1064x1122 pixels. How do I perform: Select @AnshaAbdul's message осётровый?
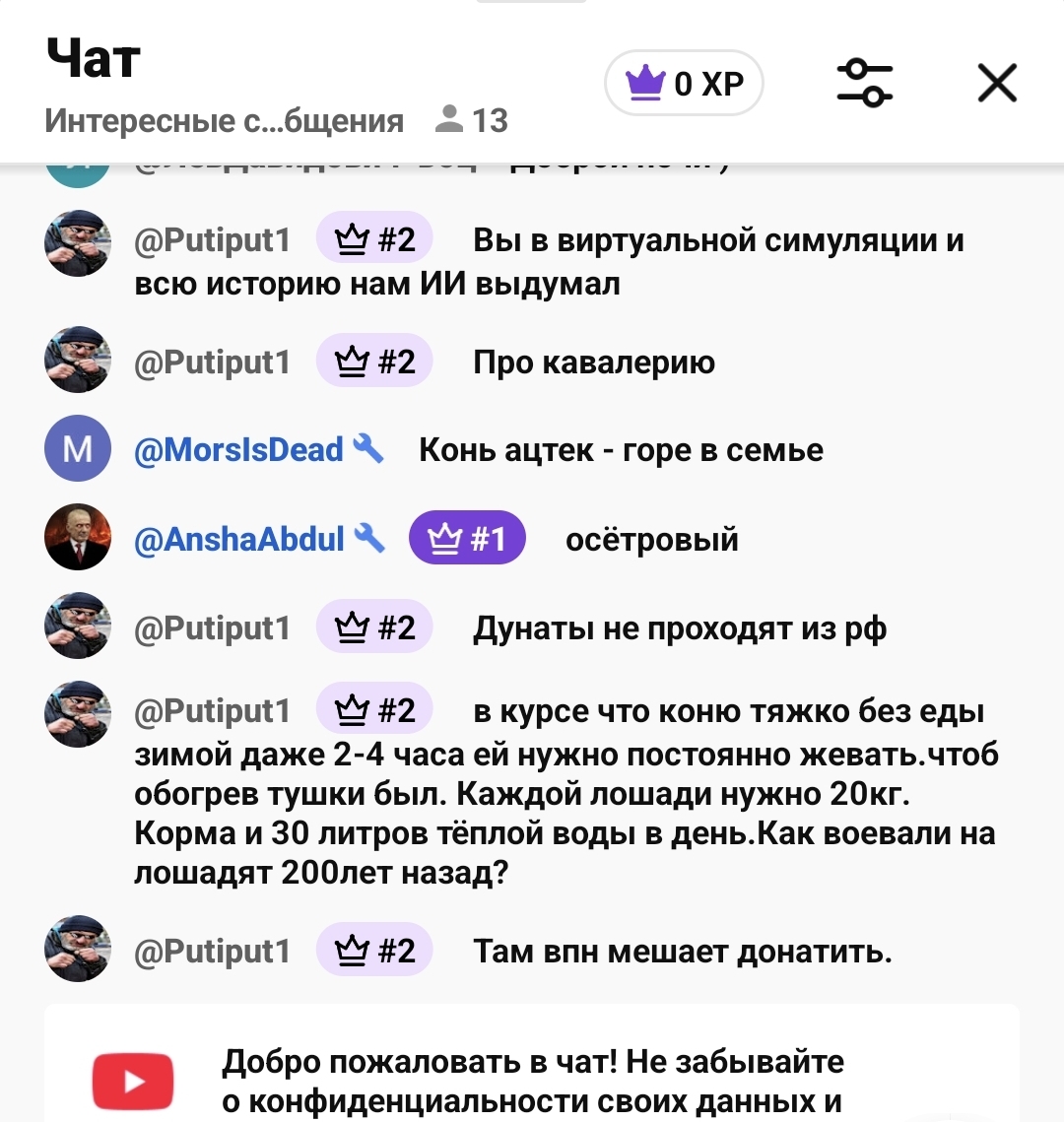click(x=651, y=540)
